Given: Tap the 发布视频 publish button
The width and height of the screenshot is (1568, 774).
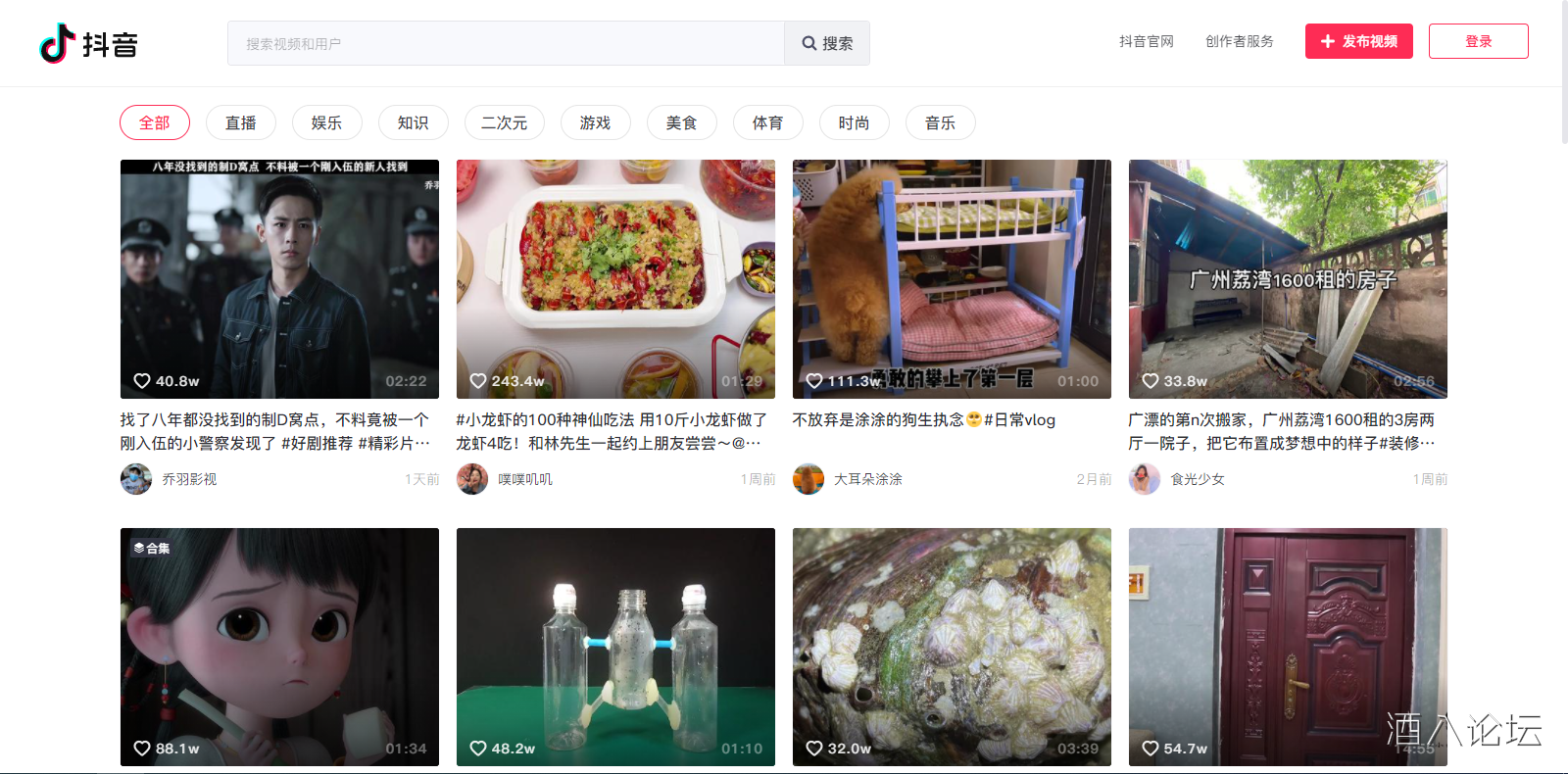Looking at the screenshot, I should [1358, 41].
